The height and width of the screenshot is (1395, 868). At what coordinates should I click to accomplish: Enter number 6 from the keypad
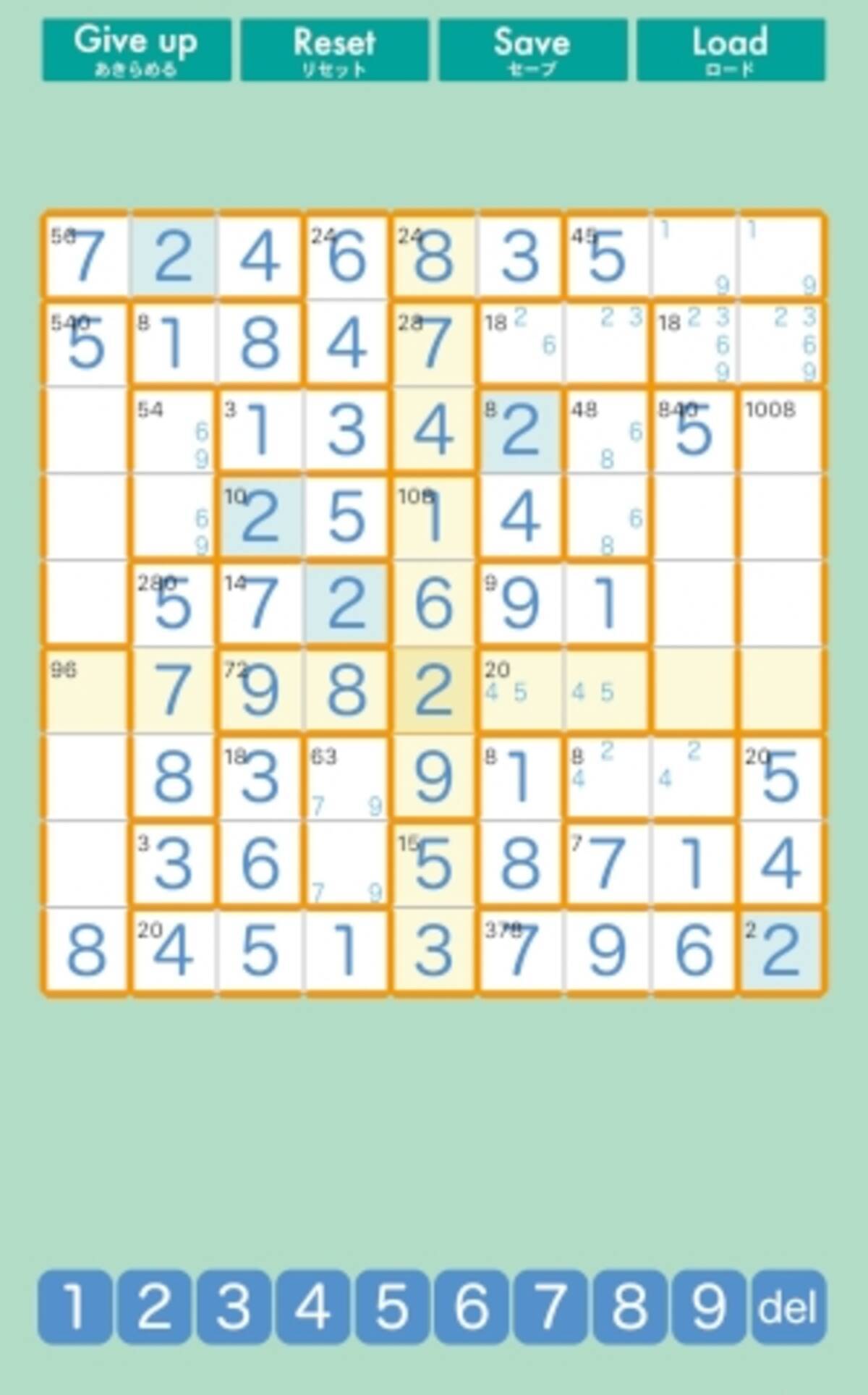[471, 1307]
